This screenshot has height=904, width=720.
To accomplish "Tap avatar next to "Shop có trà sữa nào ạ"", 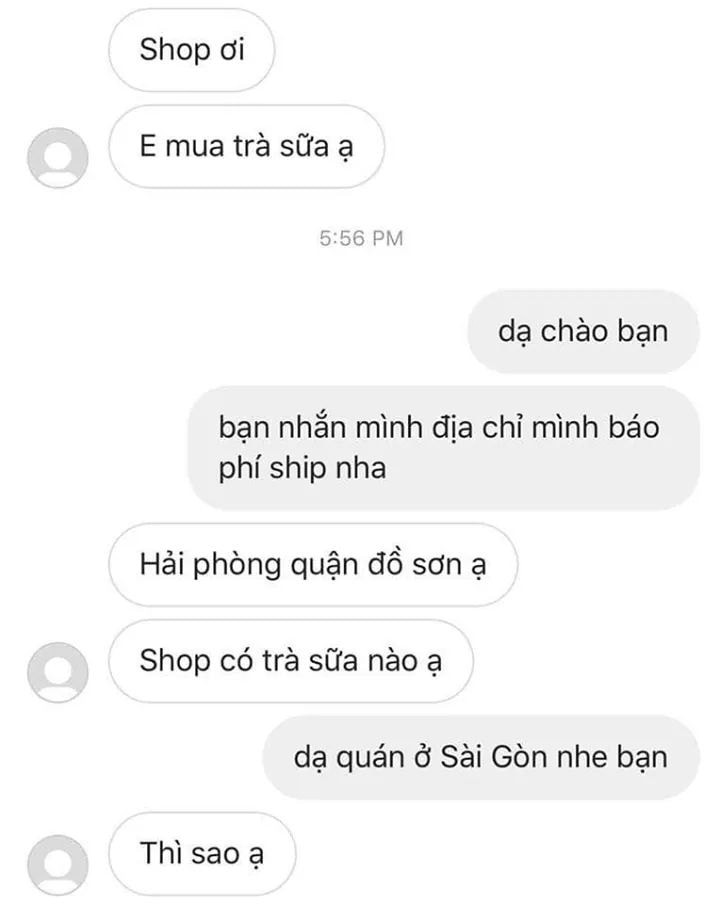I will pos(59,671).
